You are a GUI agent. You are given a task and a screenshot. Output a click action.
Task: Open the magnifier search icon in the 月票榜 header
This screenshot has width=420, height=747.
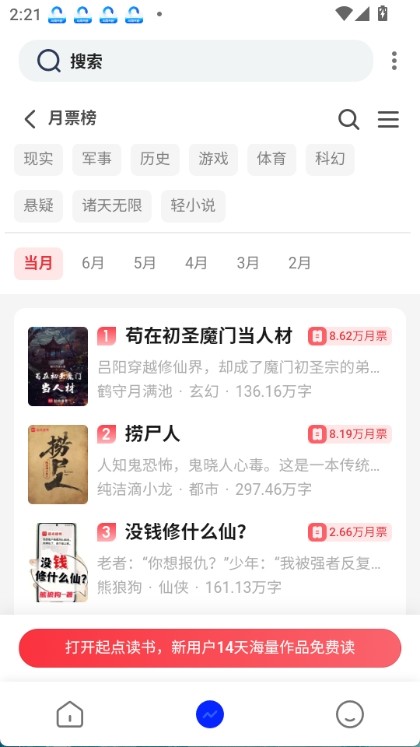coord(349,119)
